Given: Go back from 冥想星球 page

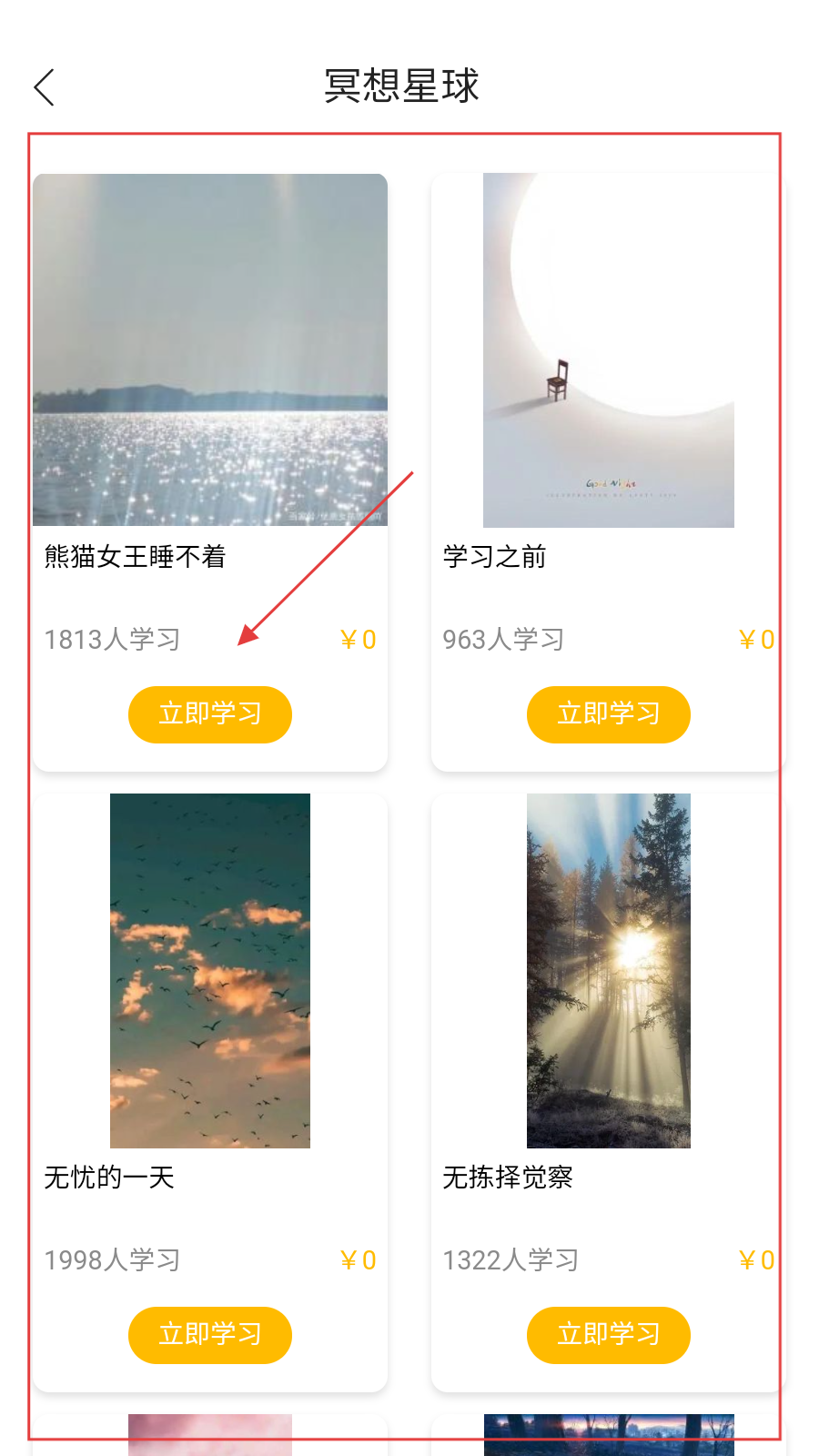Looking at the screenshot, I should pyautogui.click(x=45, y=87).
